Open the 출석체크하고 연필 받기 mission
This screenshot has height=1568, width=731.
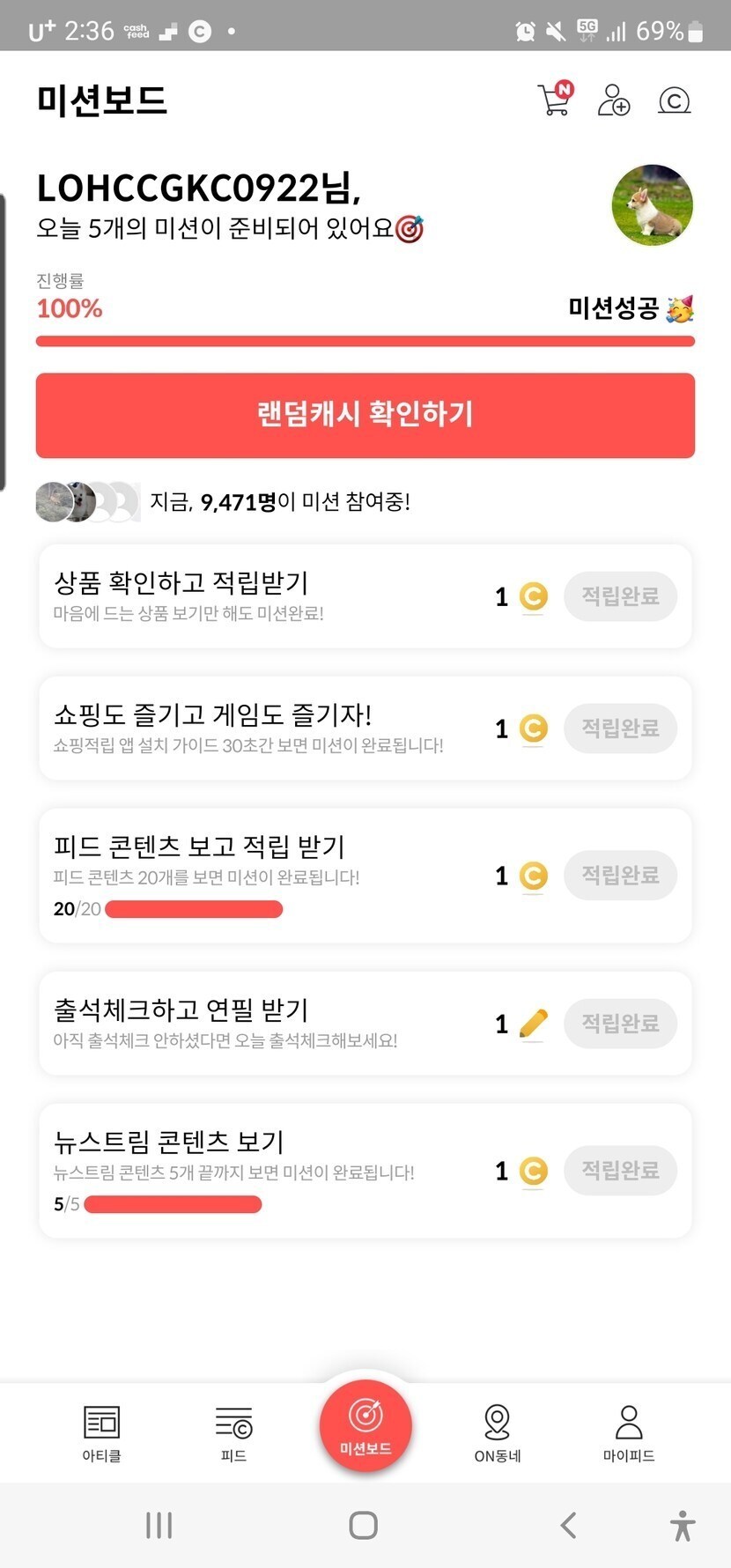point(264,1023)
